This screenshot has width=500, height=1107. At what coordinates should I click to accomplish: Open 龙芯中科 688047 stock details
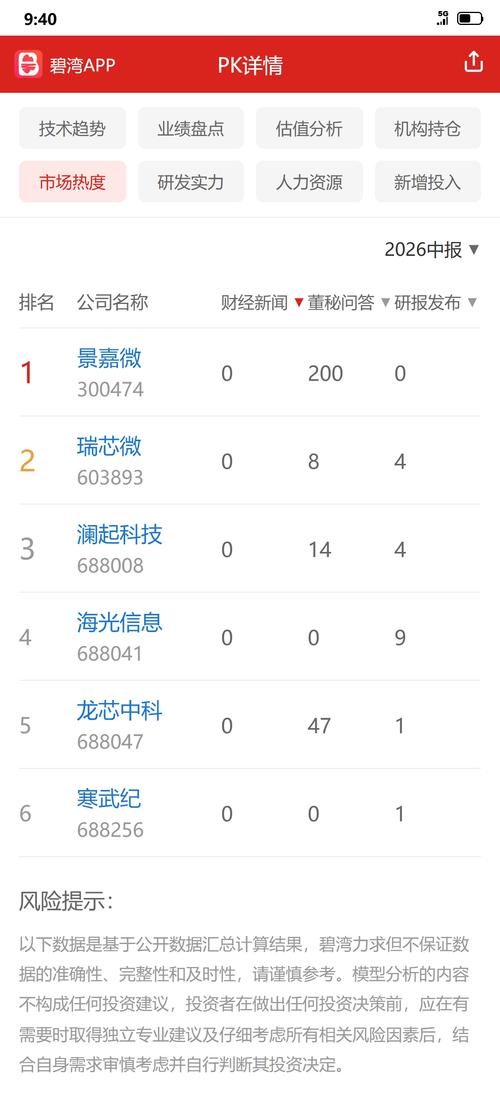pos(119,725)
